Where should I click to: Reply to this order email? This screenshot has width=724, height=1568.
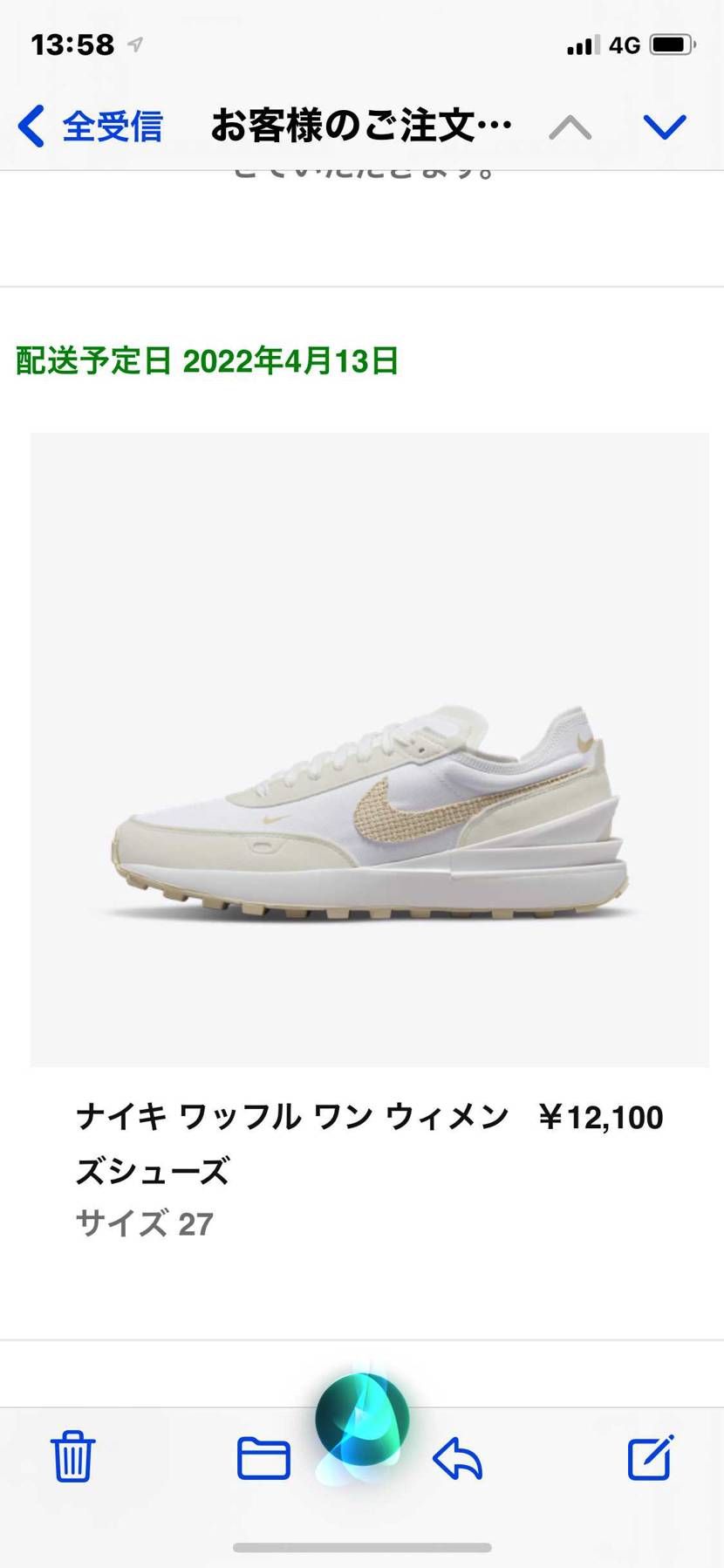[458, 1457]
